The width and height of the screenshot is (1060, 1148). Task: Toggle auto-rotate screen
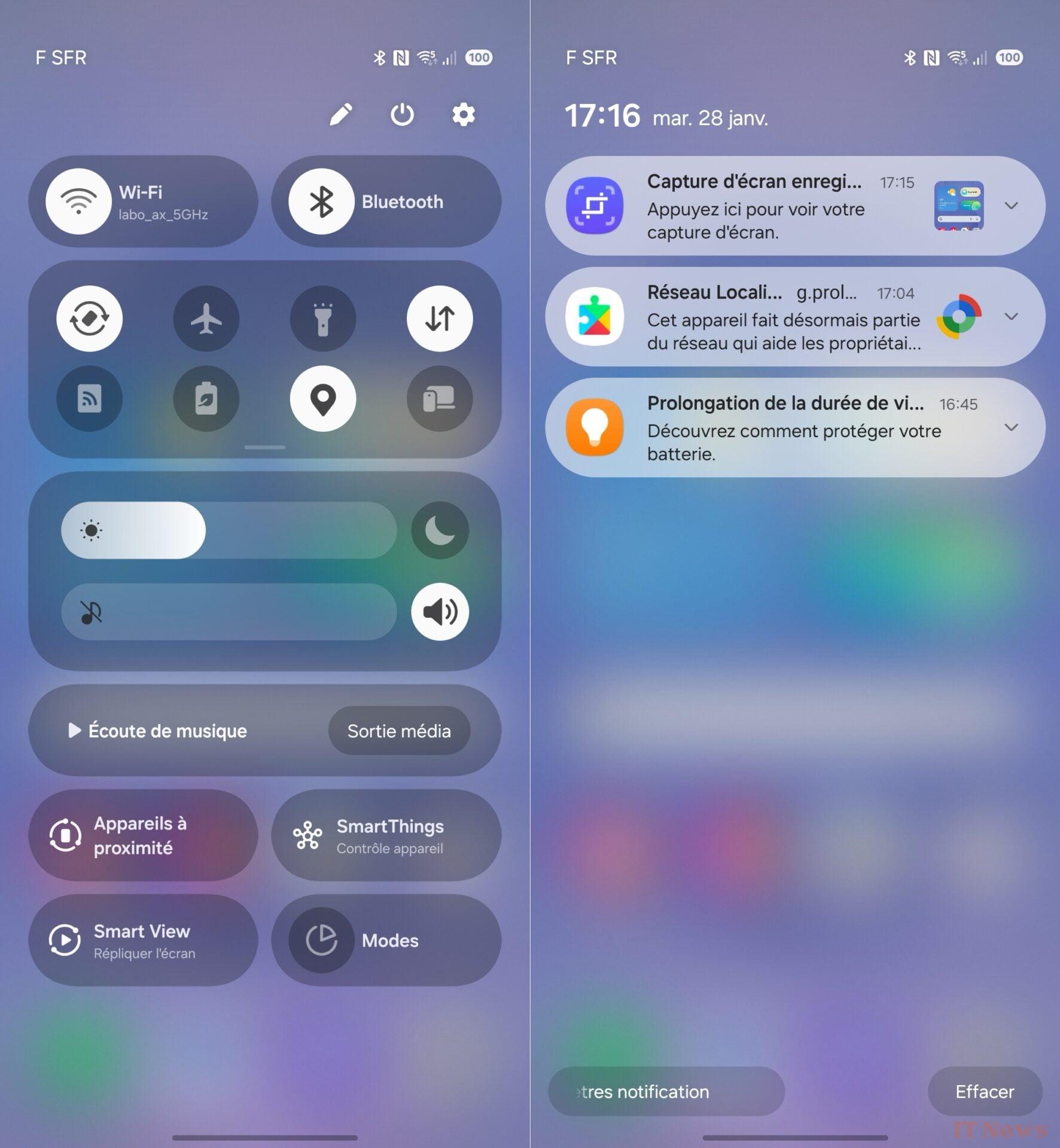tap(89, 318)
